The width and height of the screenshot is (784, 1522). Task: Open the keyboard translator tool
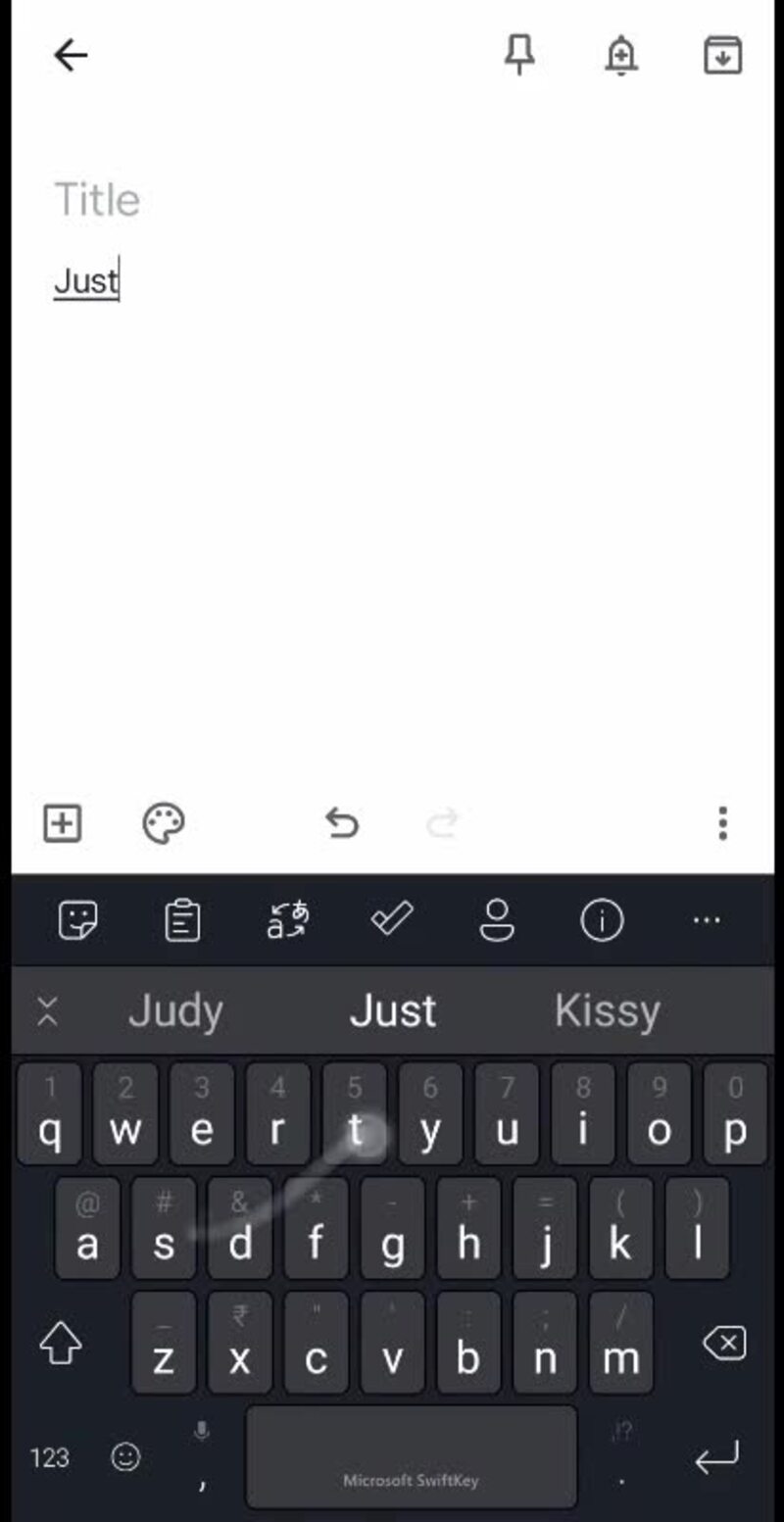pos(288,920)
